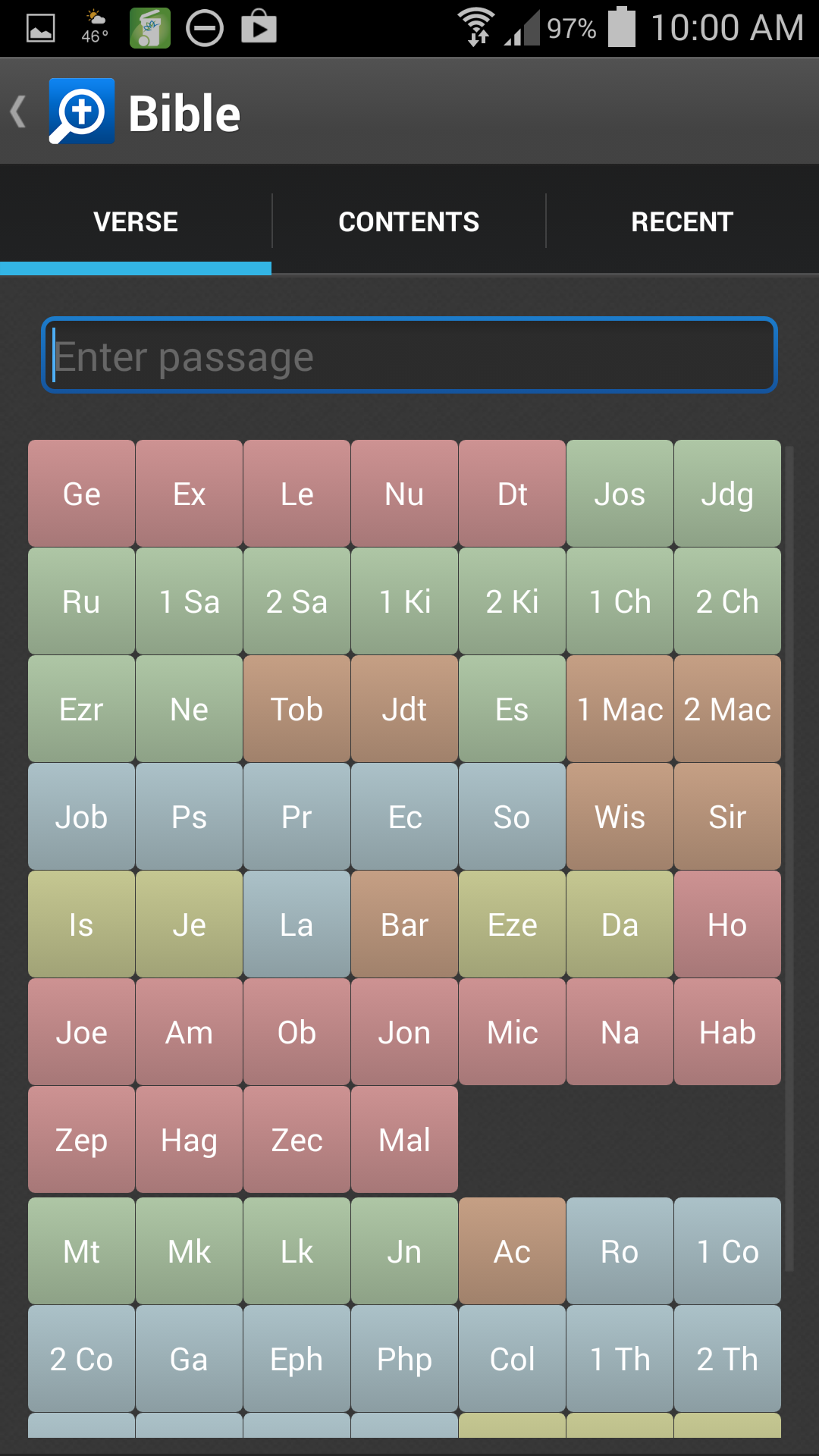This screenshot has height=1456, width=819.
Task: Select the Is book tile
Action: tap(82, 924)
